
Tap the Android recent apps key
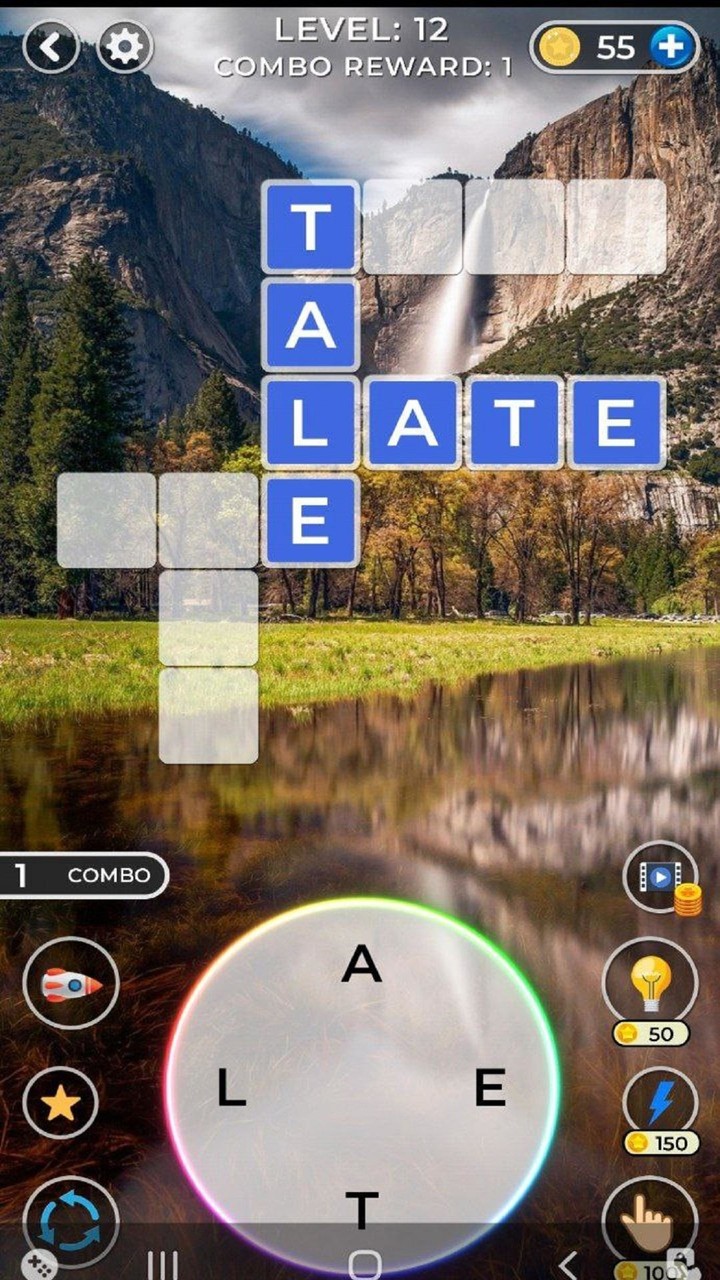click(160, 1262)
